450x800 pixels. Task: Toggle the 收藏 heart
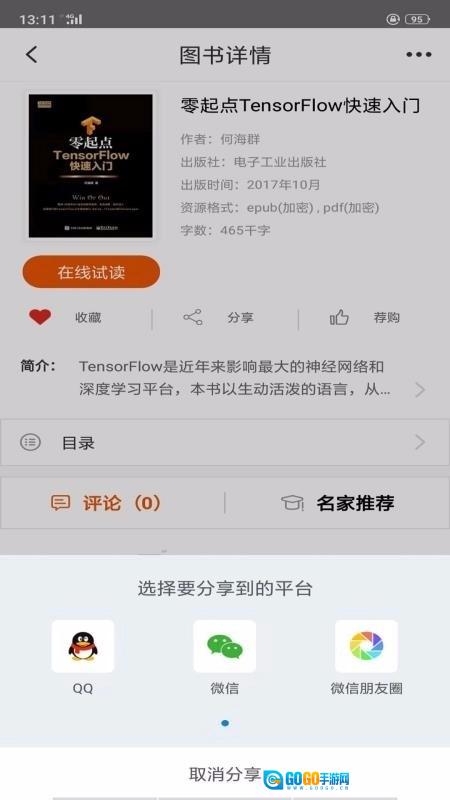pyautogui.click(x=40, y=317)
